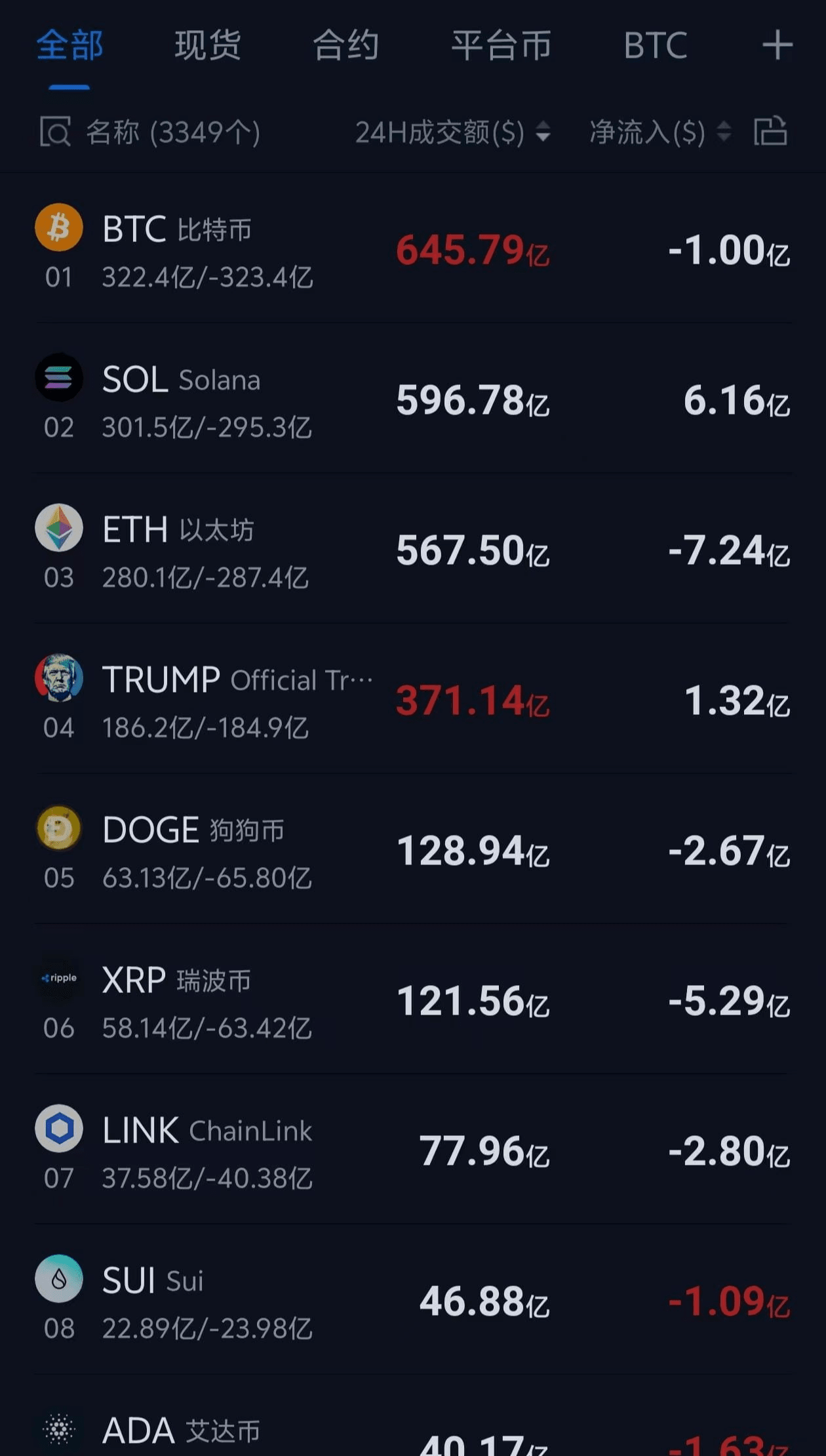
Task: Open the search icon beside 名称
Action: pos(55,132)
